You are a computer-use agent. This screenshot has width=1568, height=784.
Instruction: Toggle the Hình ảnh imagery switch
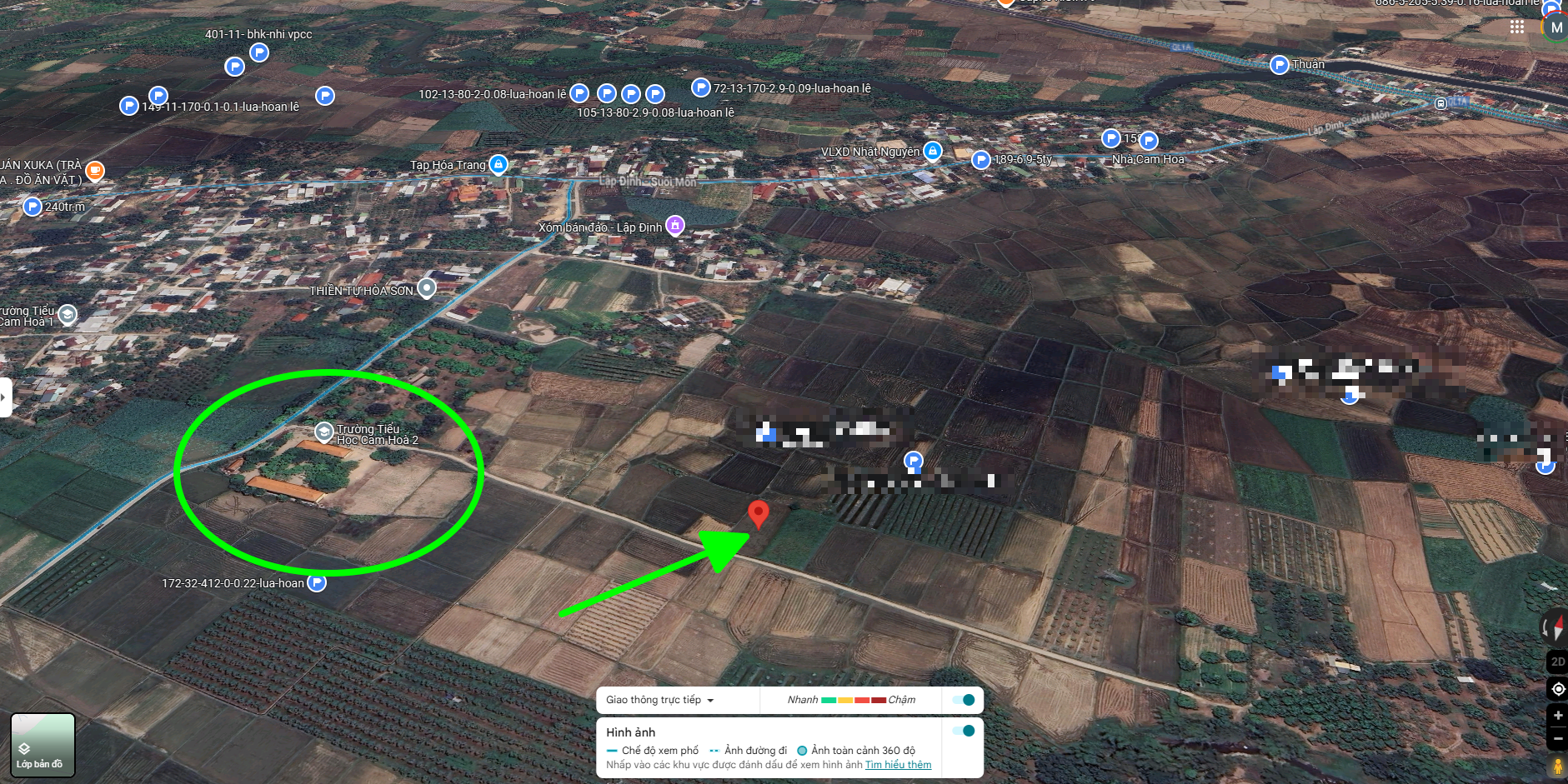(x=963, y=731)
